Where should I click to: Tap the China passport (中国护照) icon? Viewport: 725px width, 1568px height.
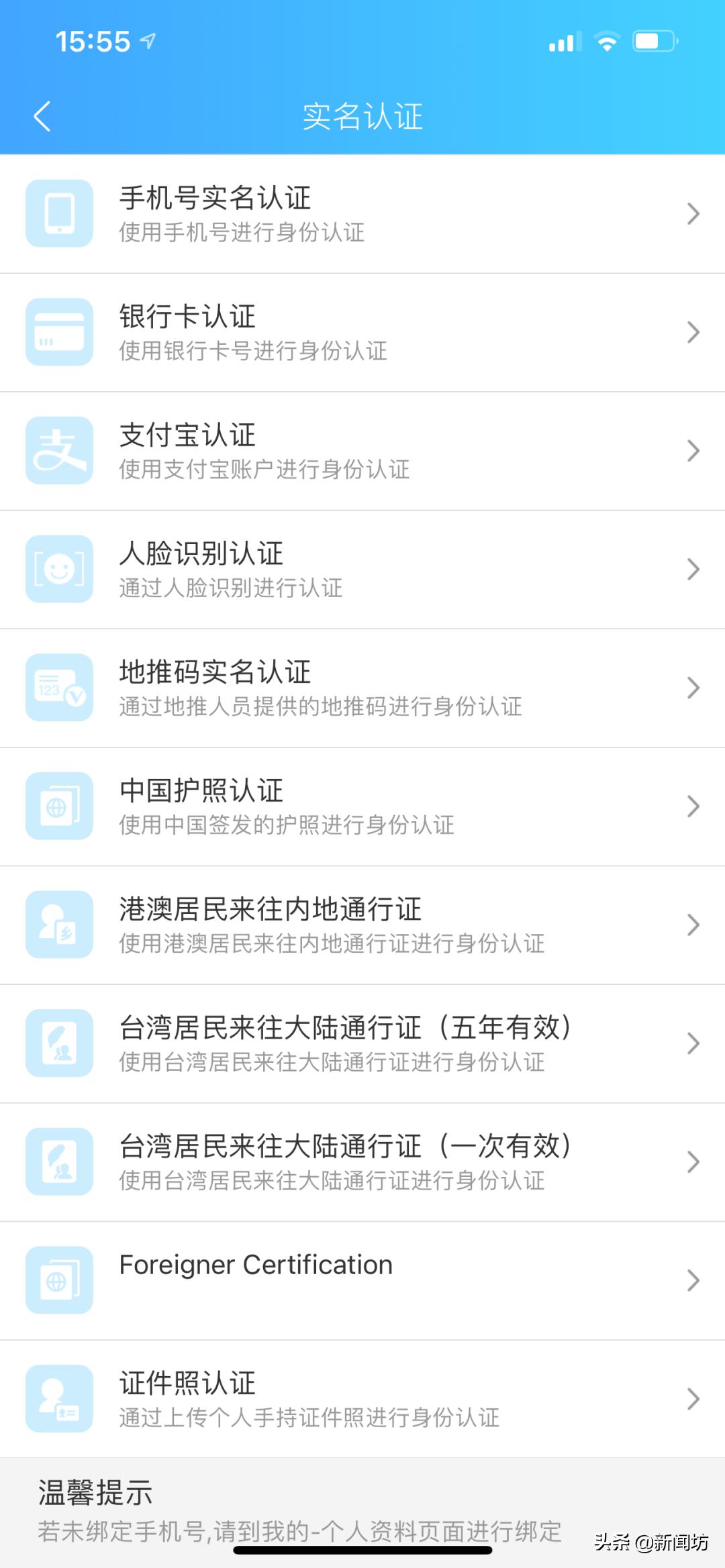[x=58, y=806]
